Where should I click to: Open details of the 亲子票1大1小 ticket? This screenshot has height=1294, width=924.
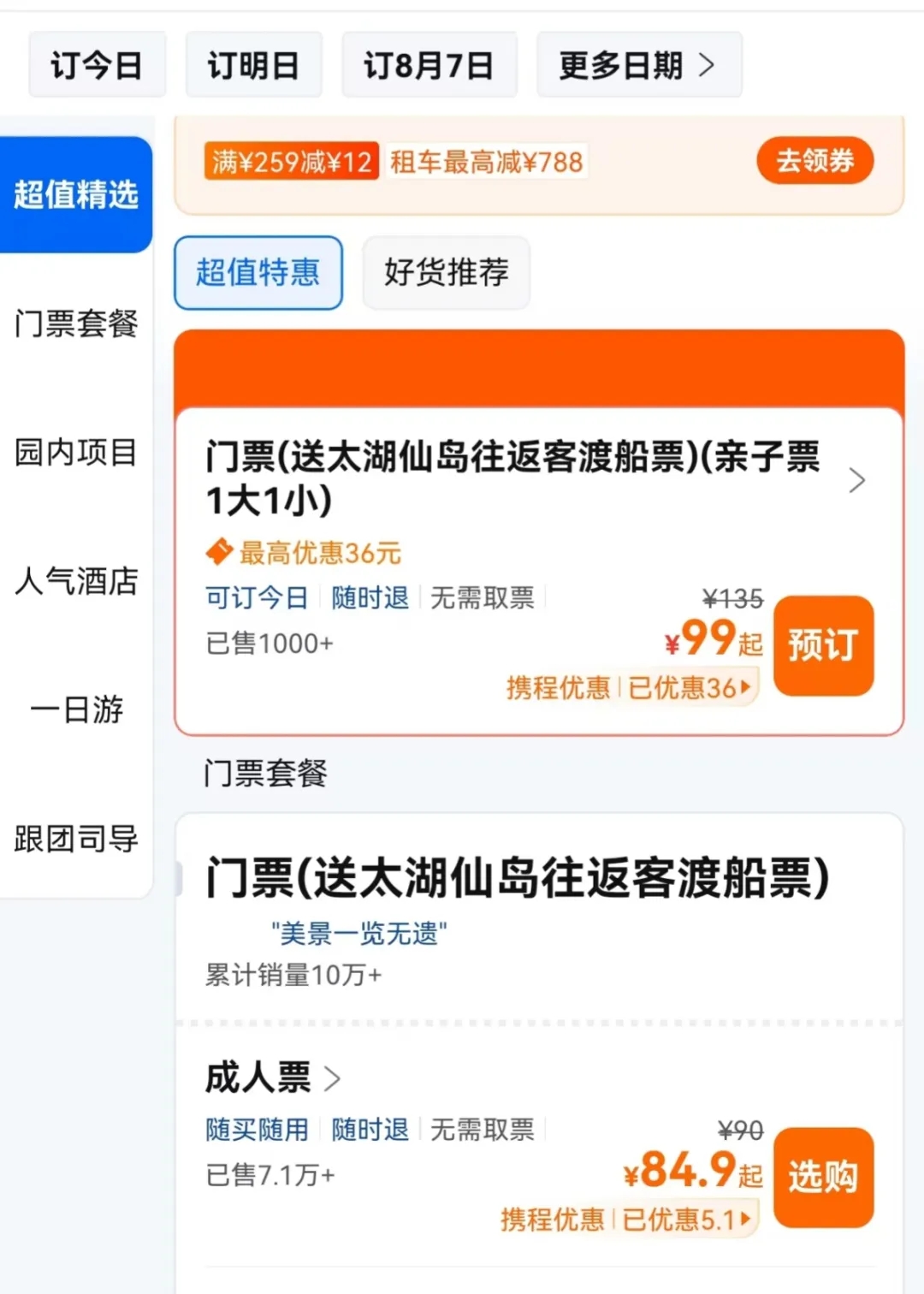[856, 480]
